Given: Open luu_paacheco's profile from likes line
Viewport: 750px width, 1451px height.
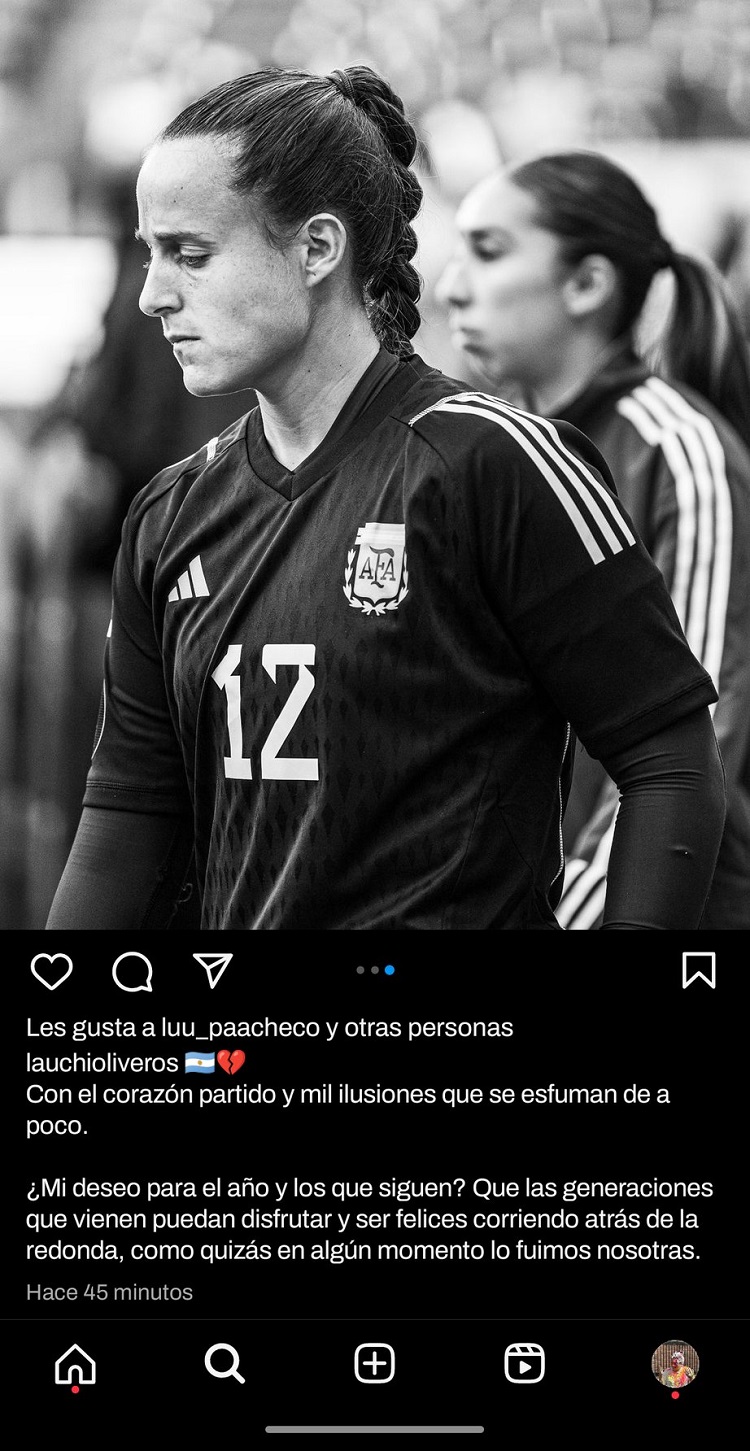Looking at the screenshot, I should tap(241, 1028).
